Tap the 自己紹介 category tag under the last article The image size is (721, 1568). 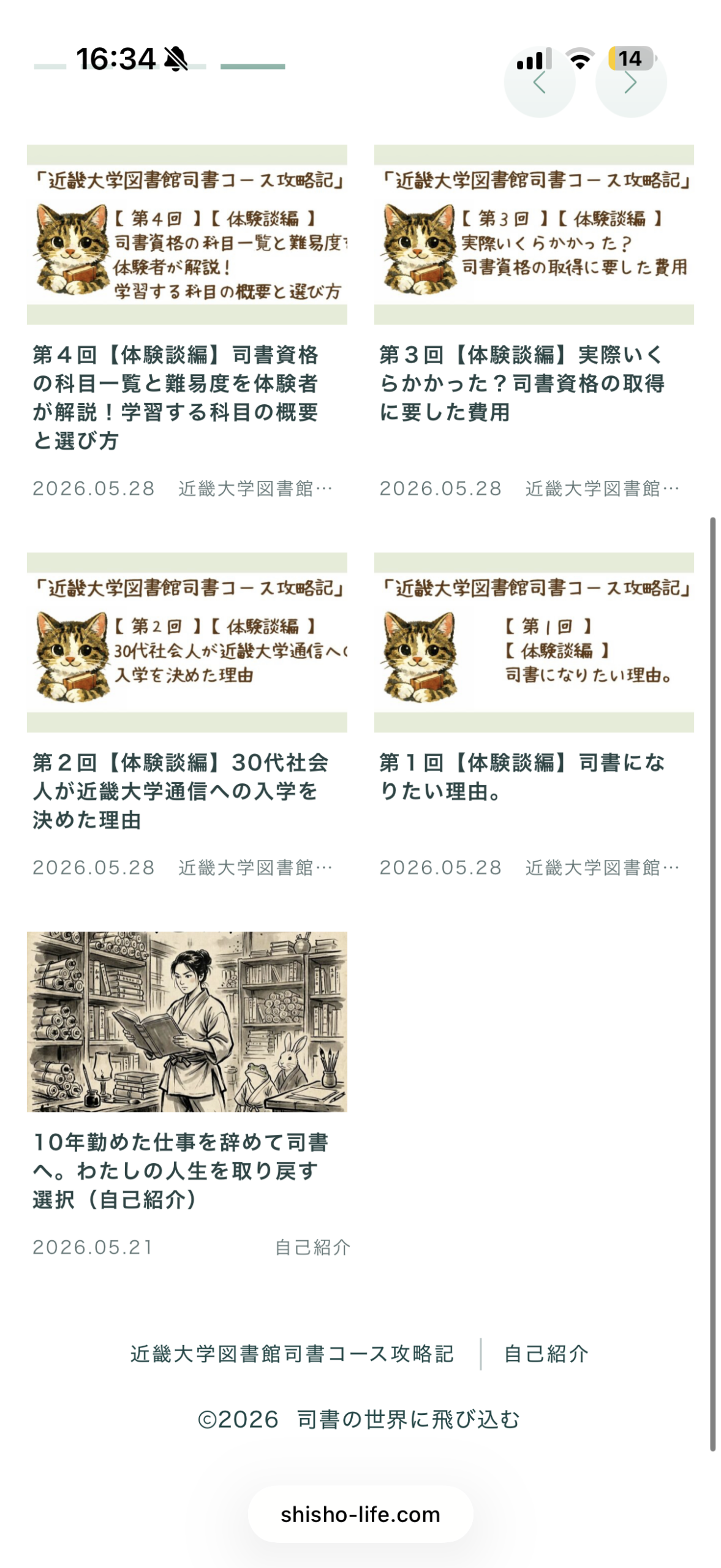pyautogui.click(x=312, y=1247)
